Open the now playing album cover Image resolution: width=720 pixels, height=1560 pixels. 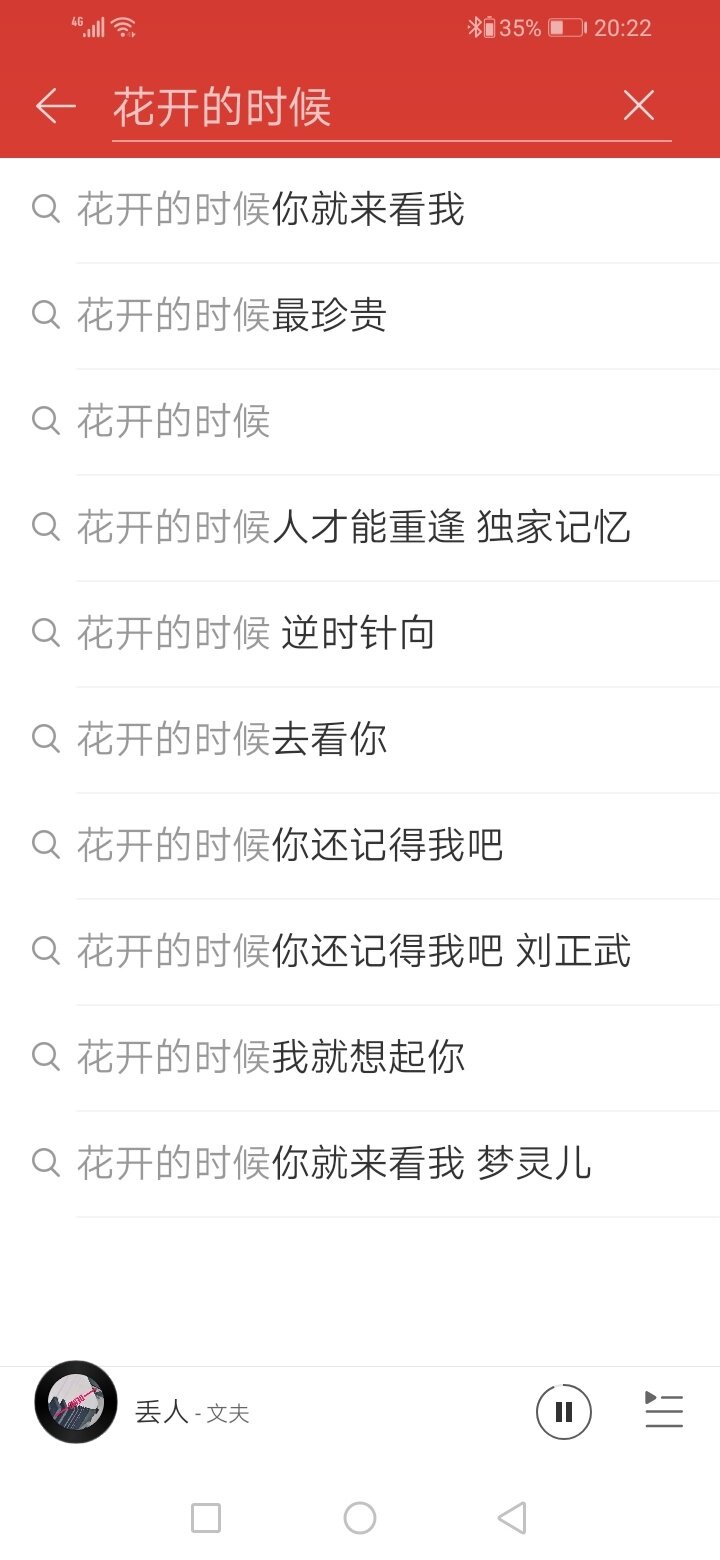76,1402
